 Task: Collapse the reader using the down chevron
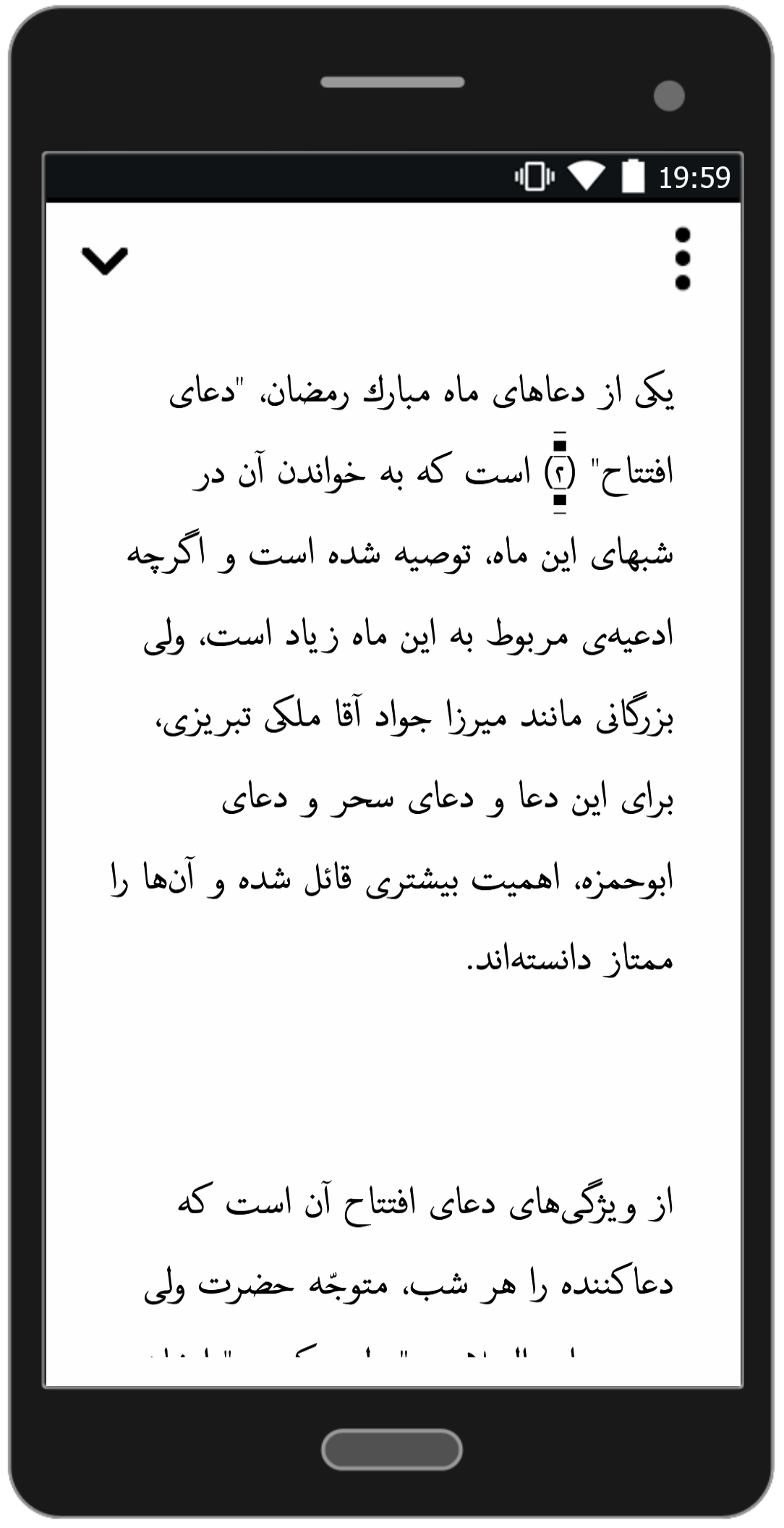(106, 262)
